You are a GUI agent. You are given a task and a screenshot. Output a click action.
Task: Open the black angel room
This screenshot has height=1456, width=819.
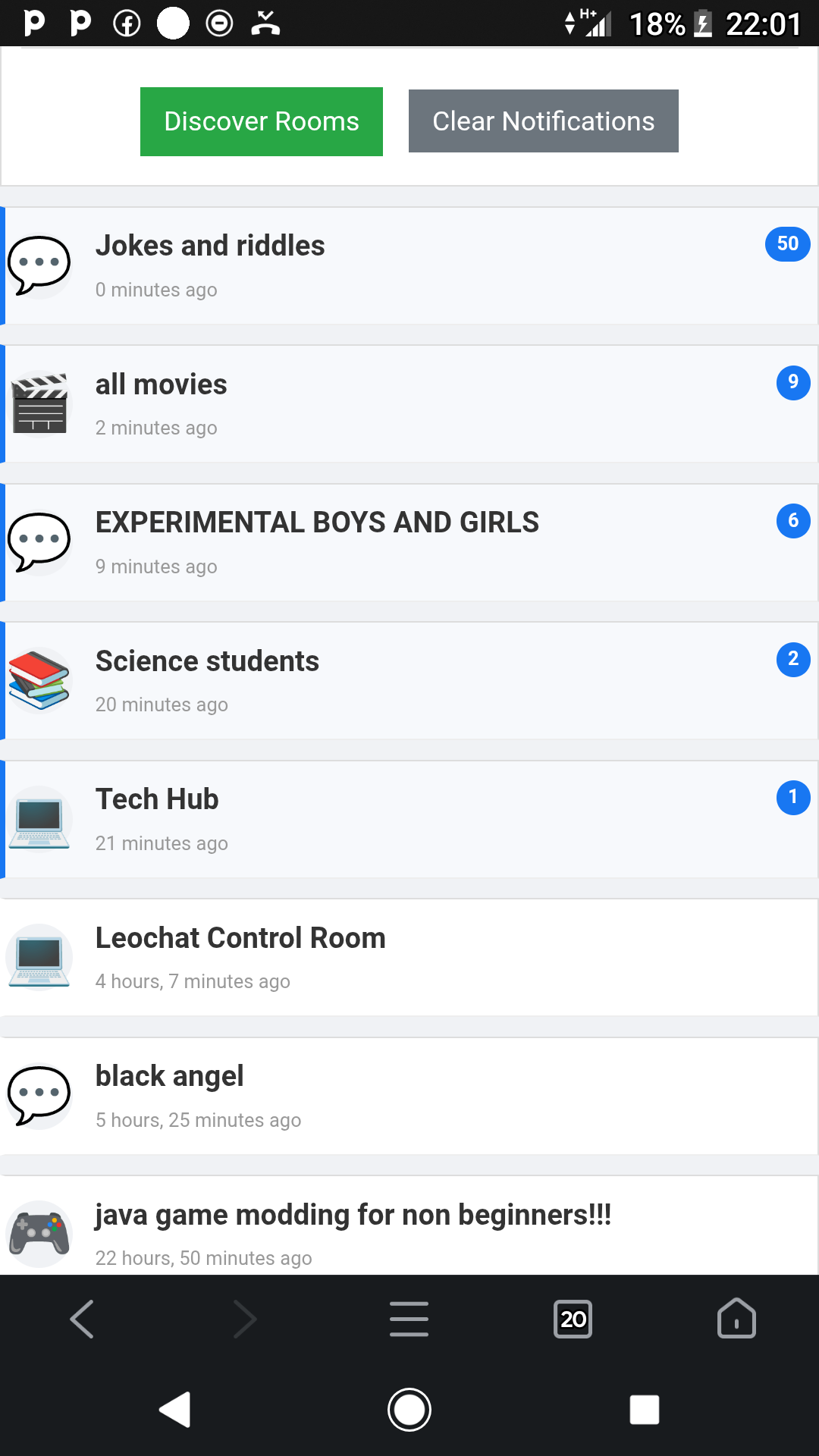pyautogui.click(x=169, y=1077)
